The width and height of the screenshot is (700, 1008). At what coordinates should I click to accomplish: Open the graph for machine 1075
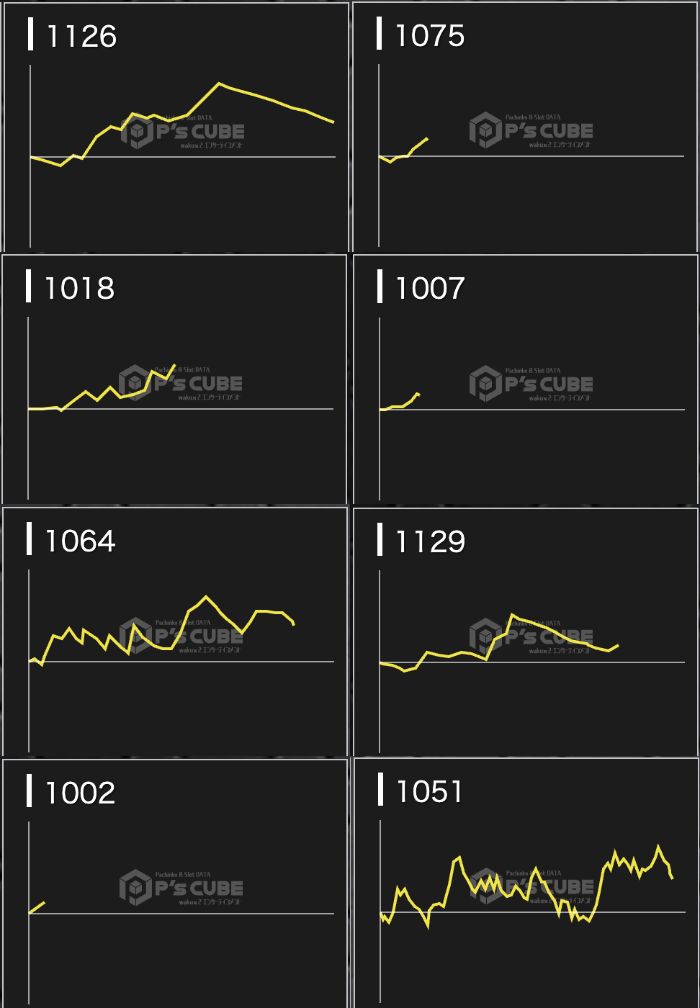[525, 127]
